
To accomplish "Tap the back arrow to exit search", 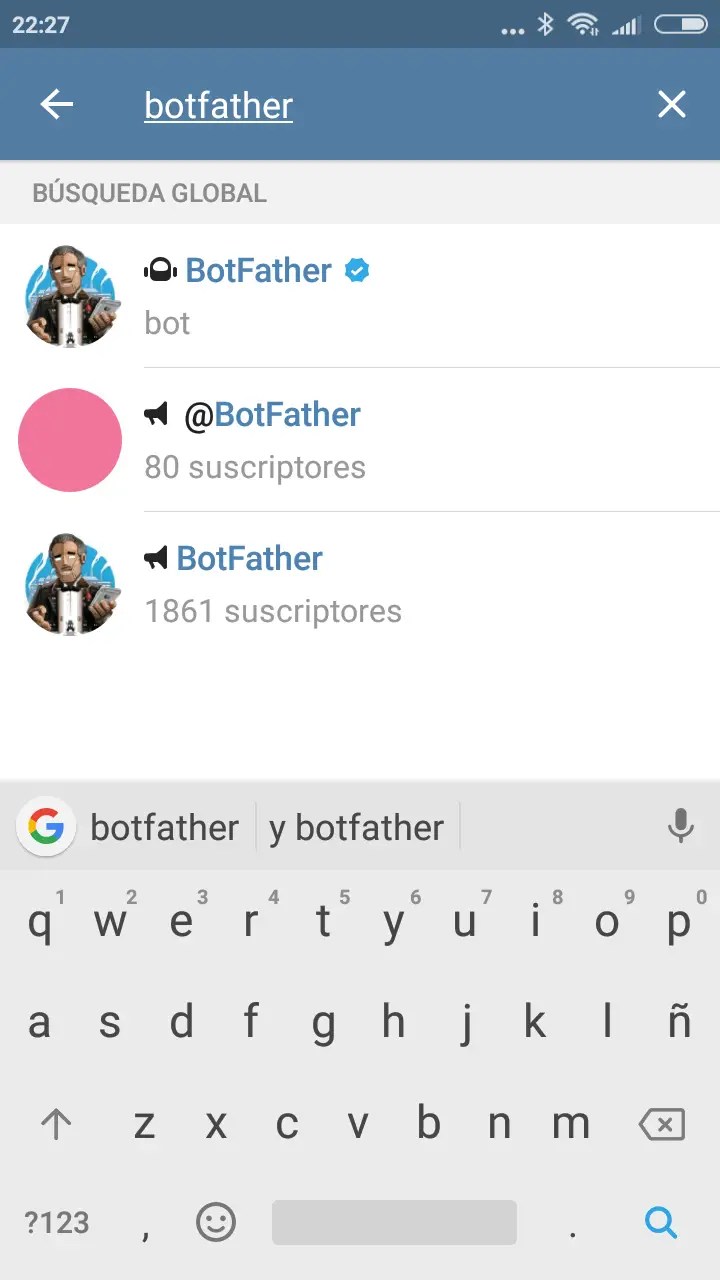I will point(57,104).
